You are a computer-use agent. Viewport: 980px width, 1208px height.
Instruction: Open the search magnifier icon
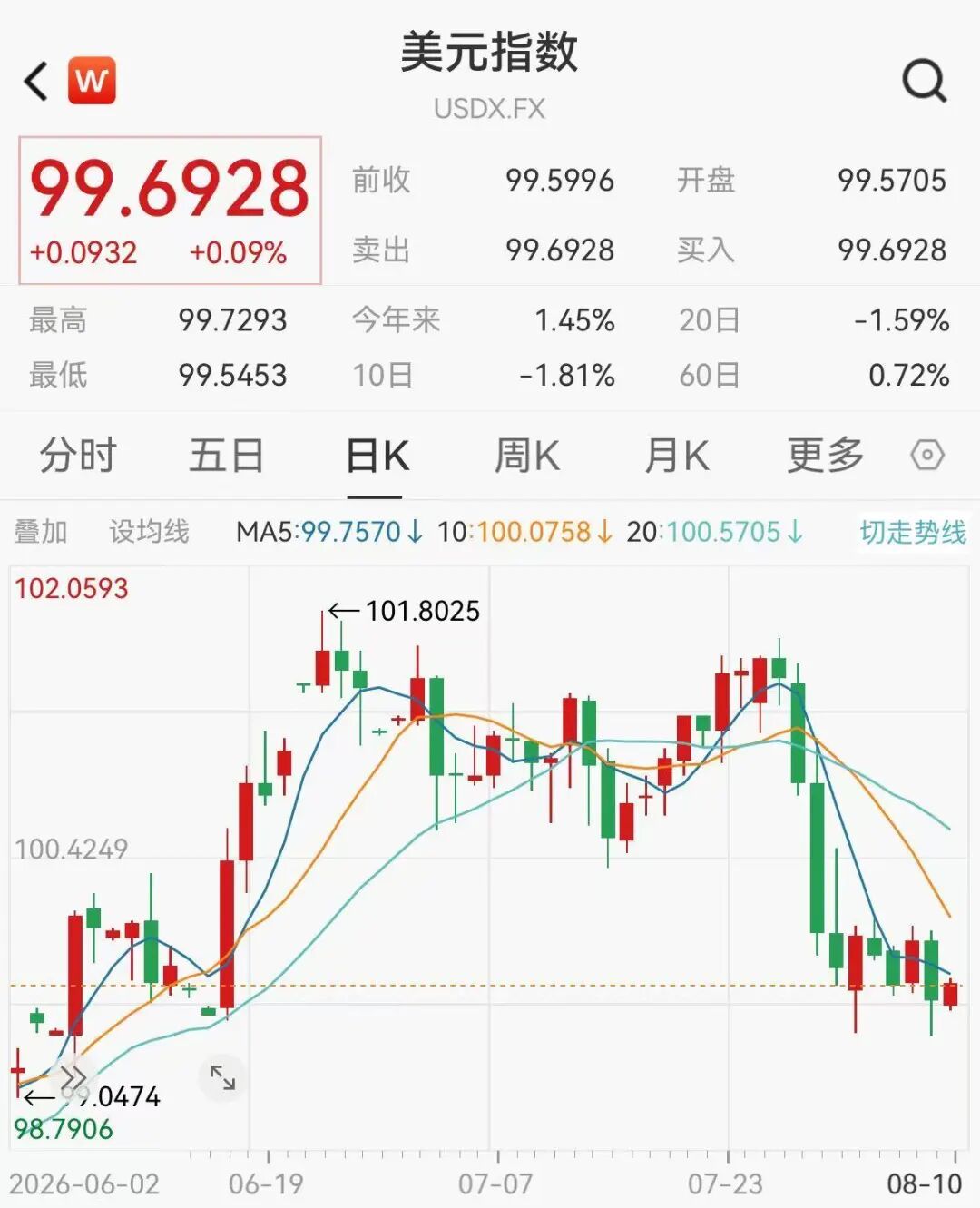tap(925, 82)
